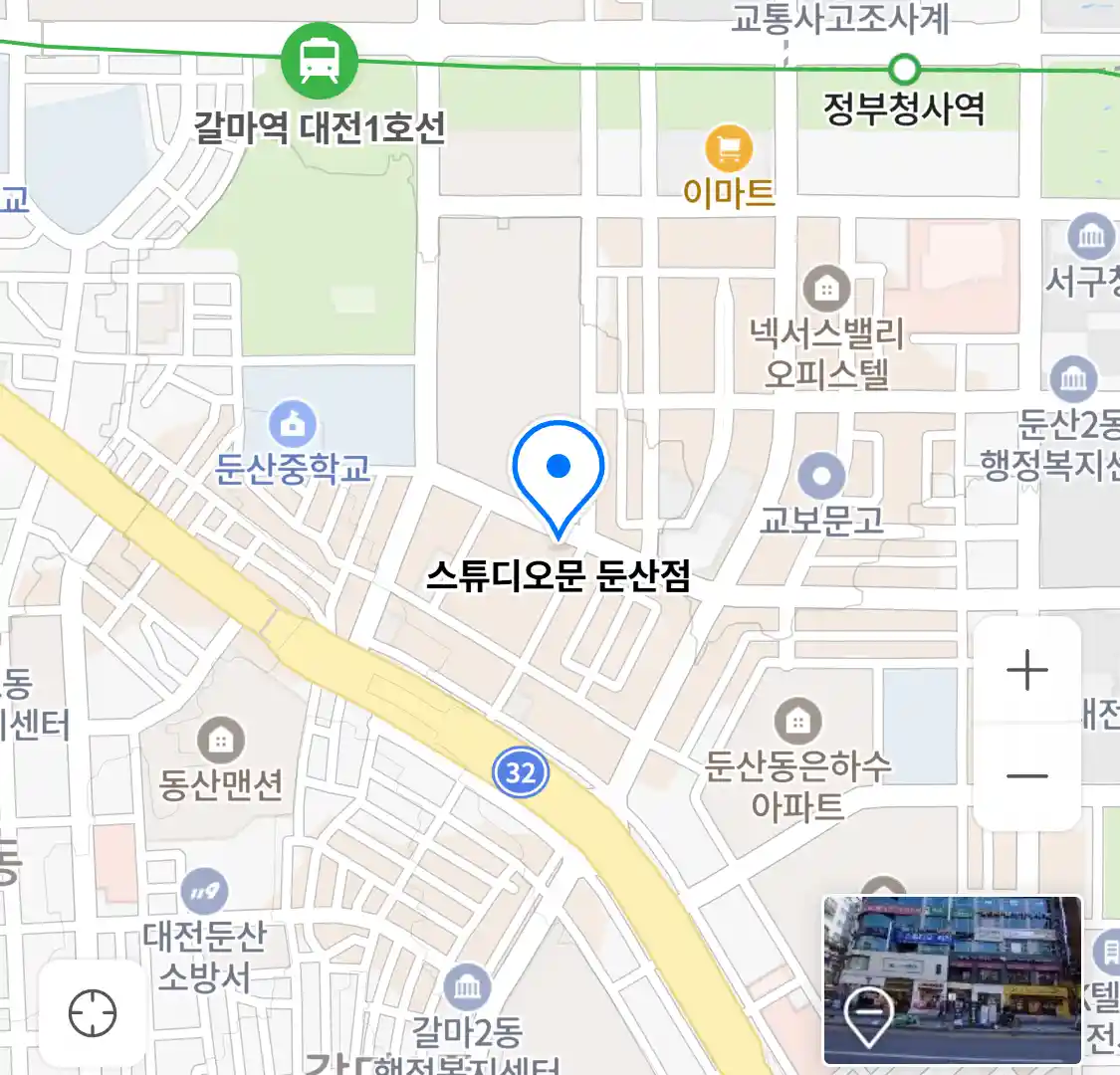Zoom in on the map

coord(1026,671)
